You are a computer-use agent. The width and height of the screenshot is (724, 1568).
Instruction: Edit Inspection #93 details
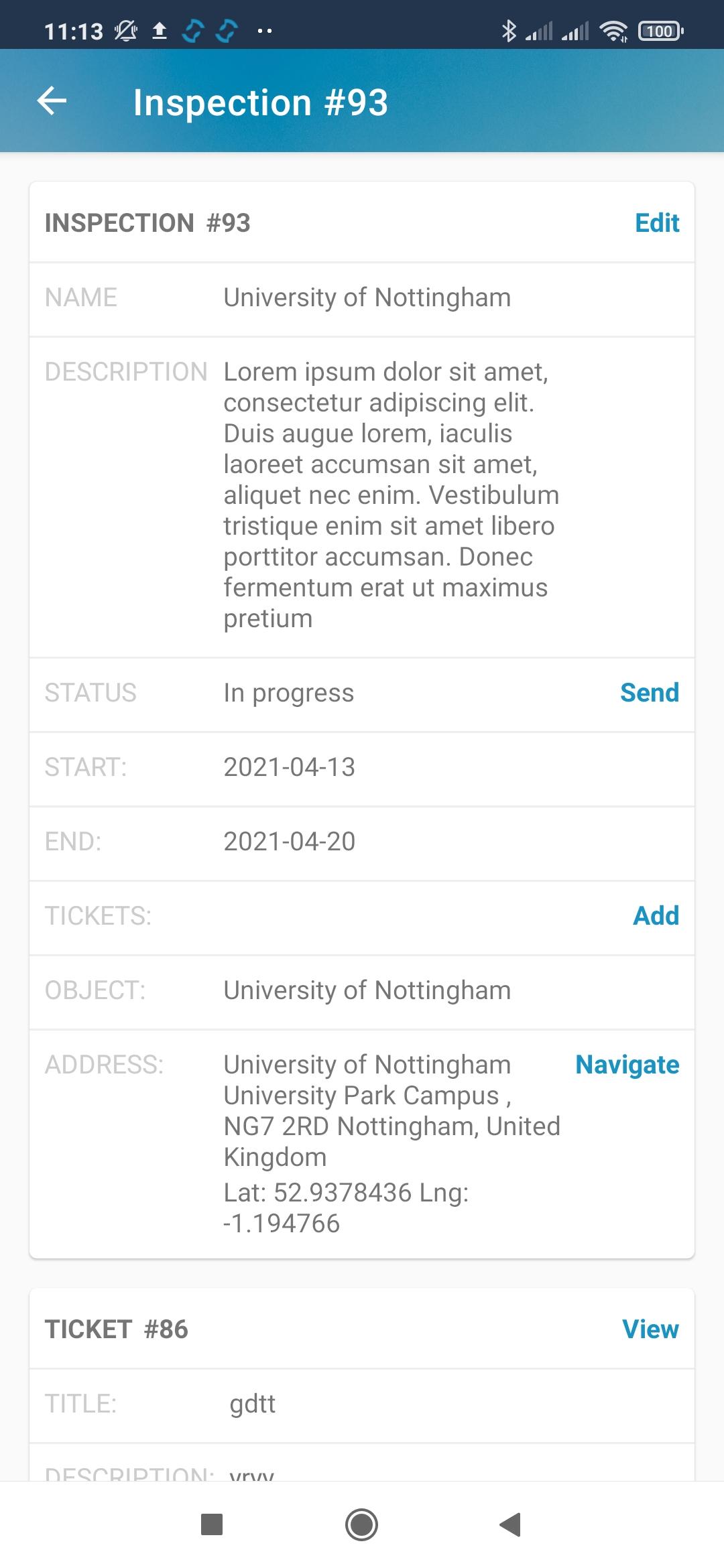657,223
